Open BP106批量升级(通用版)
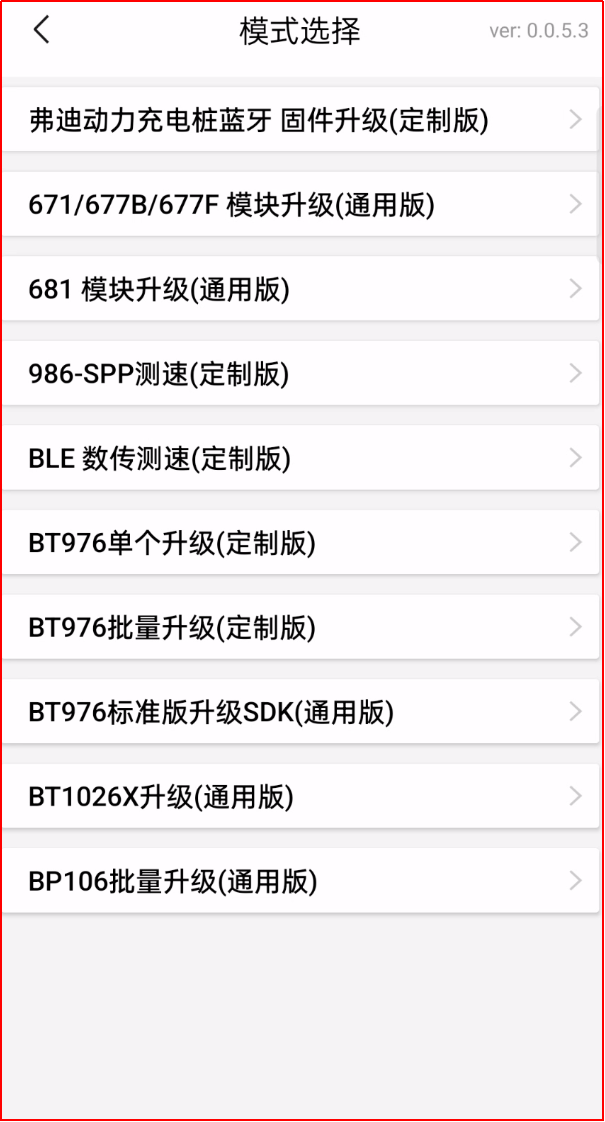Image resolution: width=605 pixels, height=1122 pixels. point(300,881)
